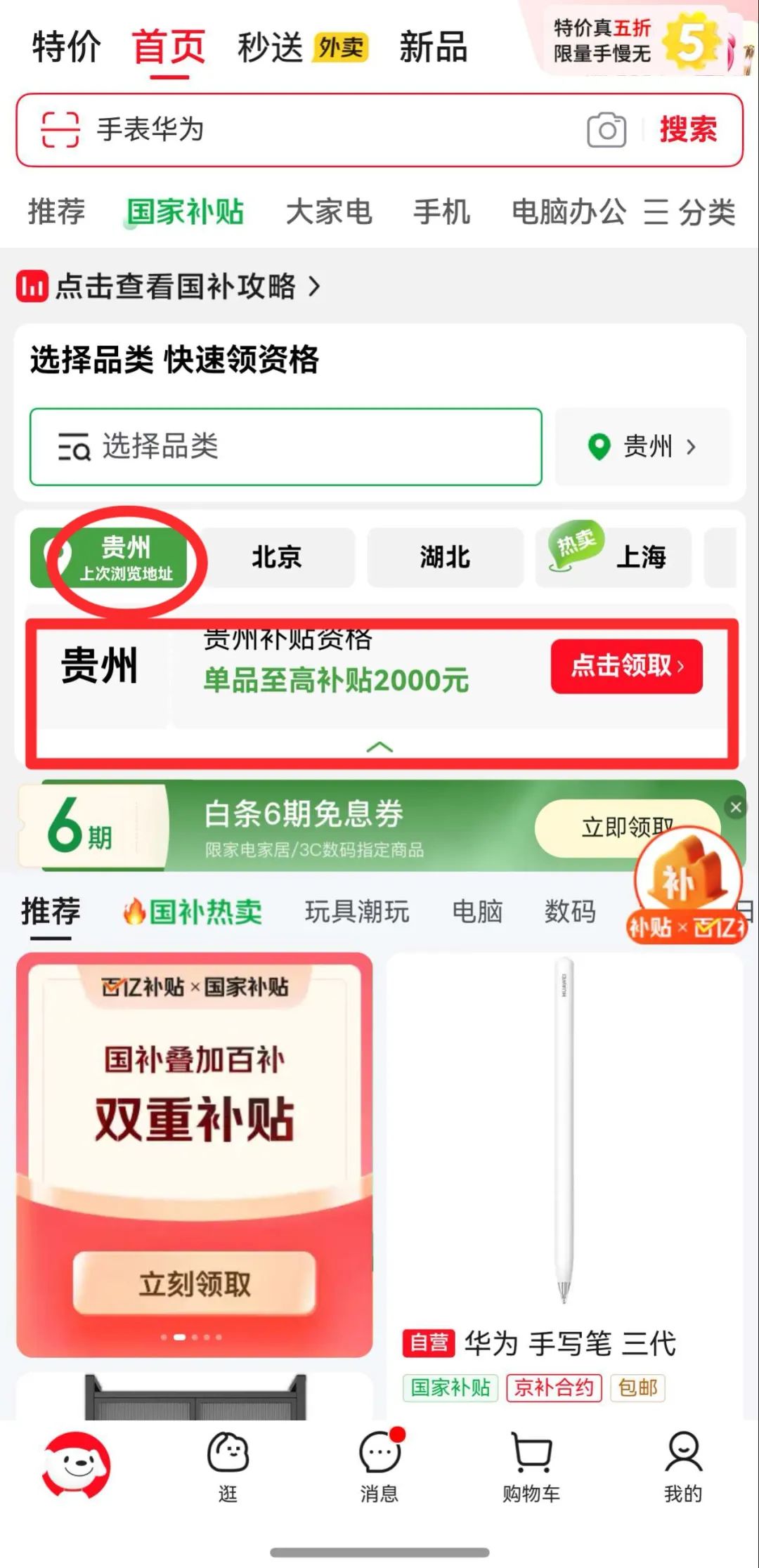The height and width of the screenshot is (1568, 759).
Task: Open the scan icon in the search box
Action: tap(60, 130)
